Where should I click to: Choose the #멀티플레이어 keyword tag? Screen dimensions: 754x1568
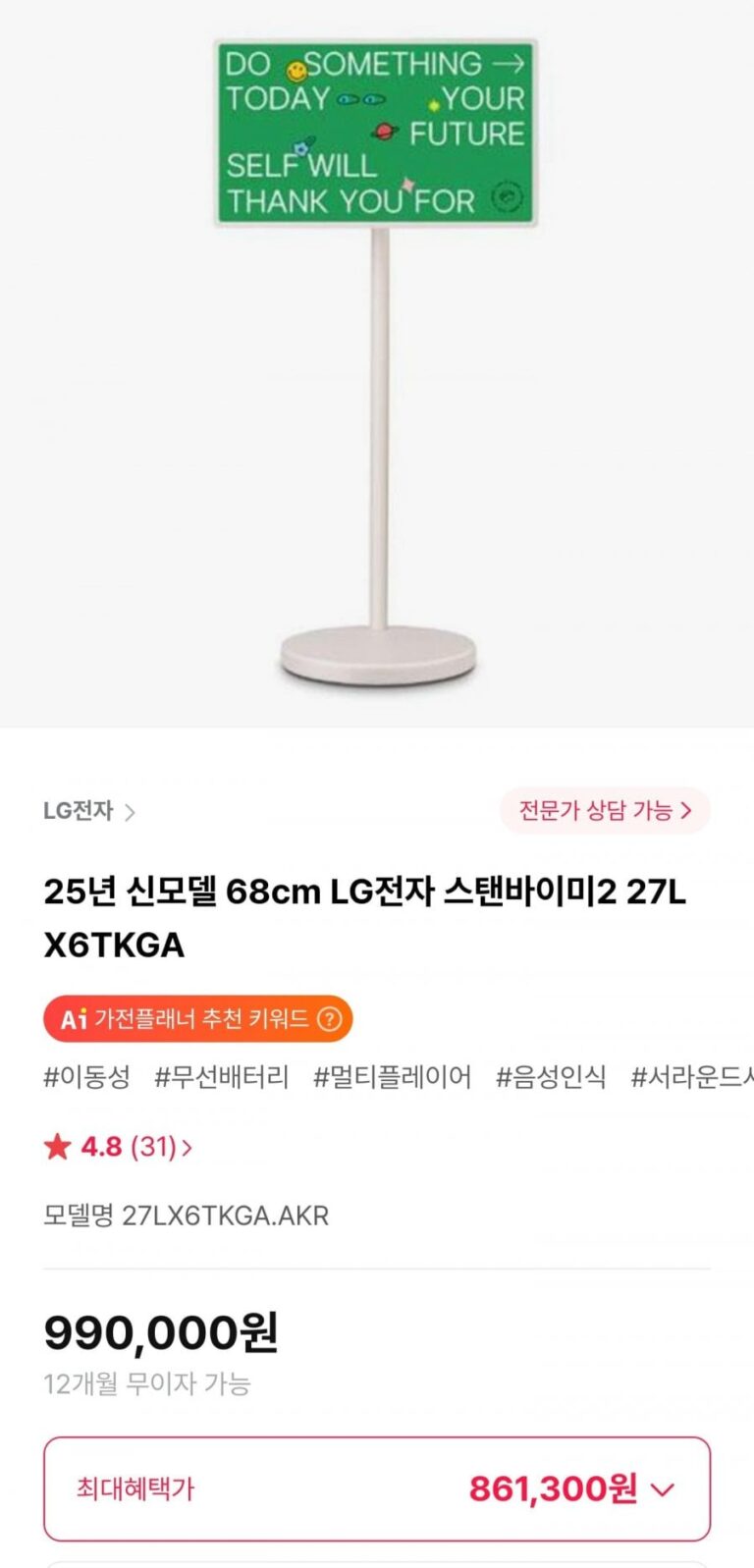392,1077
